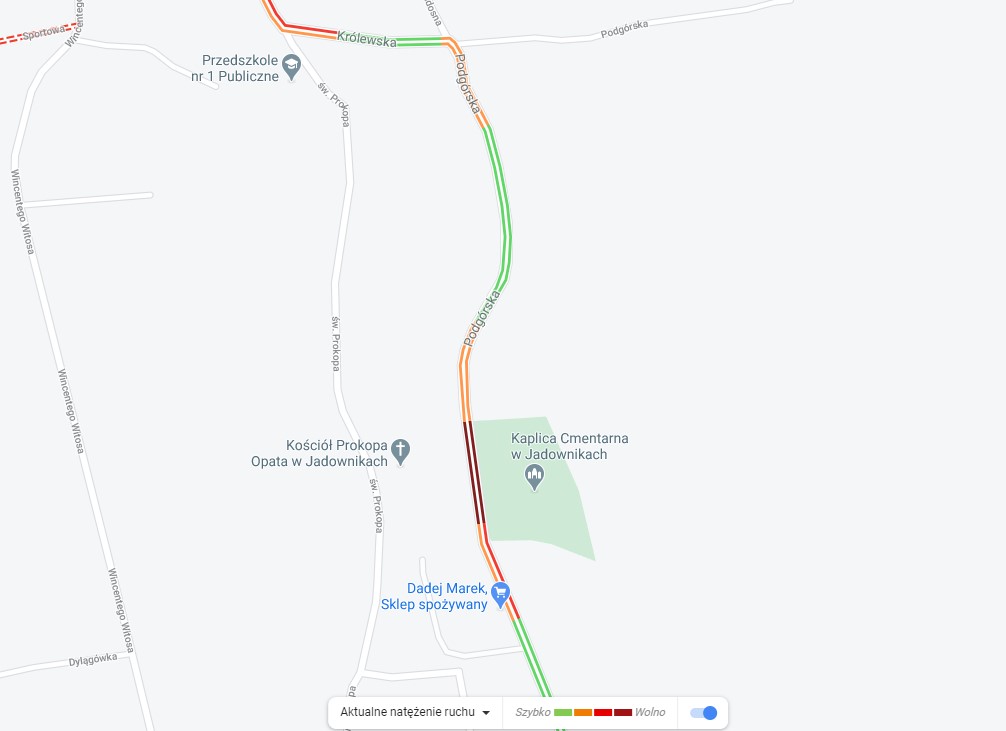The image size is (1006, 731).
Task: Select the Kościół Prokopa Opata church marker
Action: point(400,451)
